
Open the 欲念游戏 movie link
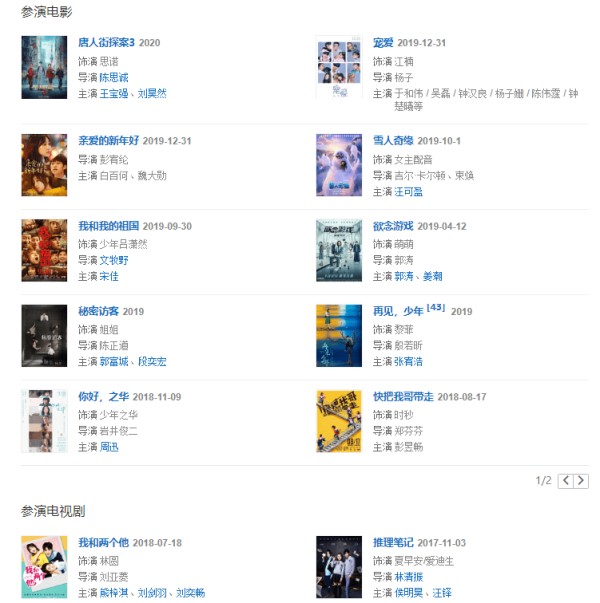393,226
